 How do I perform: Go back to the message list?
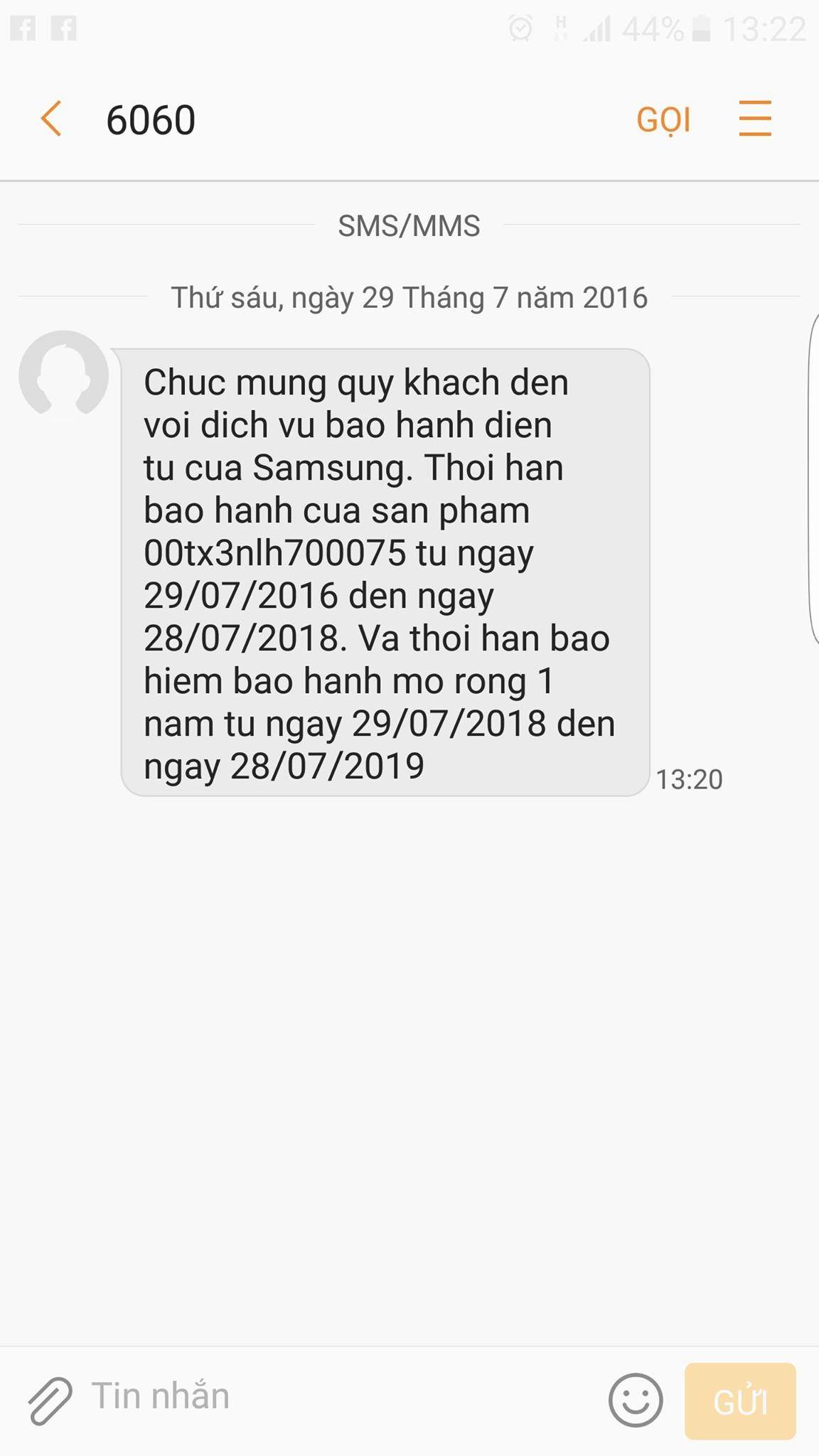[51, 119]
